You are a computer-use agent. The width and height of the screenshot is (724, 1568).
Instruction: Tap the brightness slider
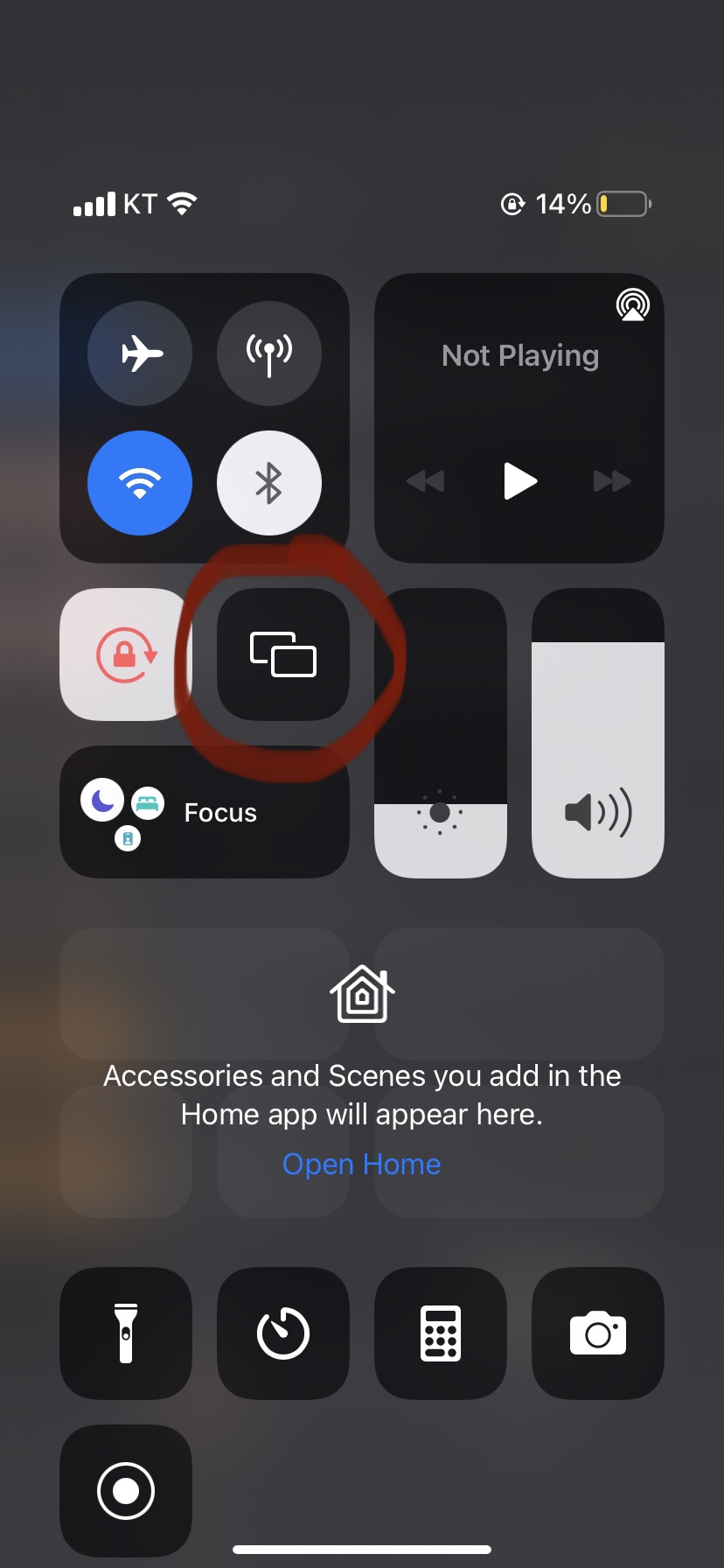pyautogui.click(x=440, y=733)
